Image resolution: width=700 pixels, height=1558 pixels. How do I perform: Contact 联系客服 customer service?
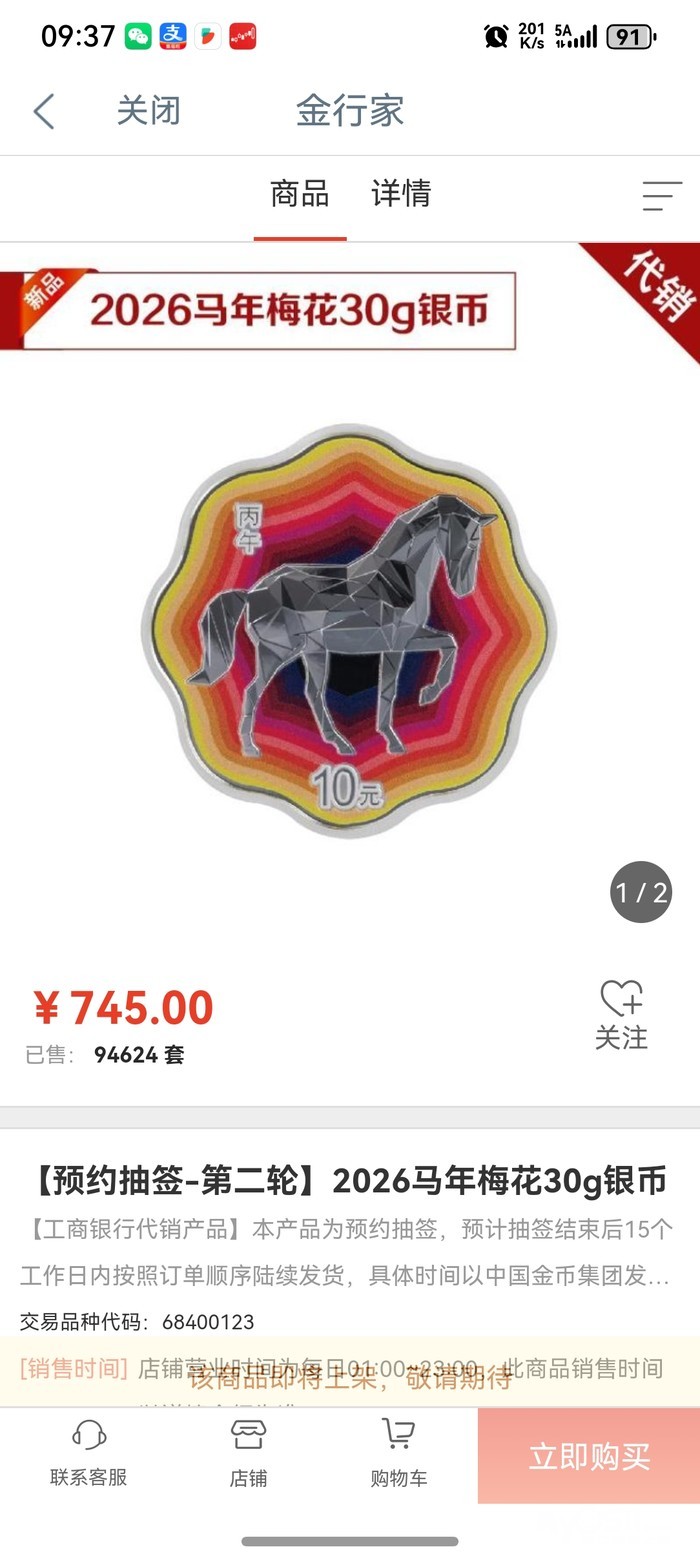pos(88,1455)
